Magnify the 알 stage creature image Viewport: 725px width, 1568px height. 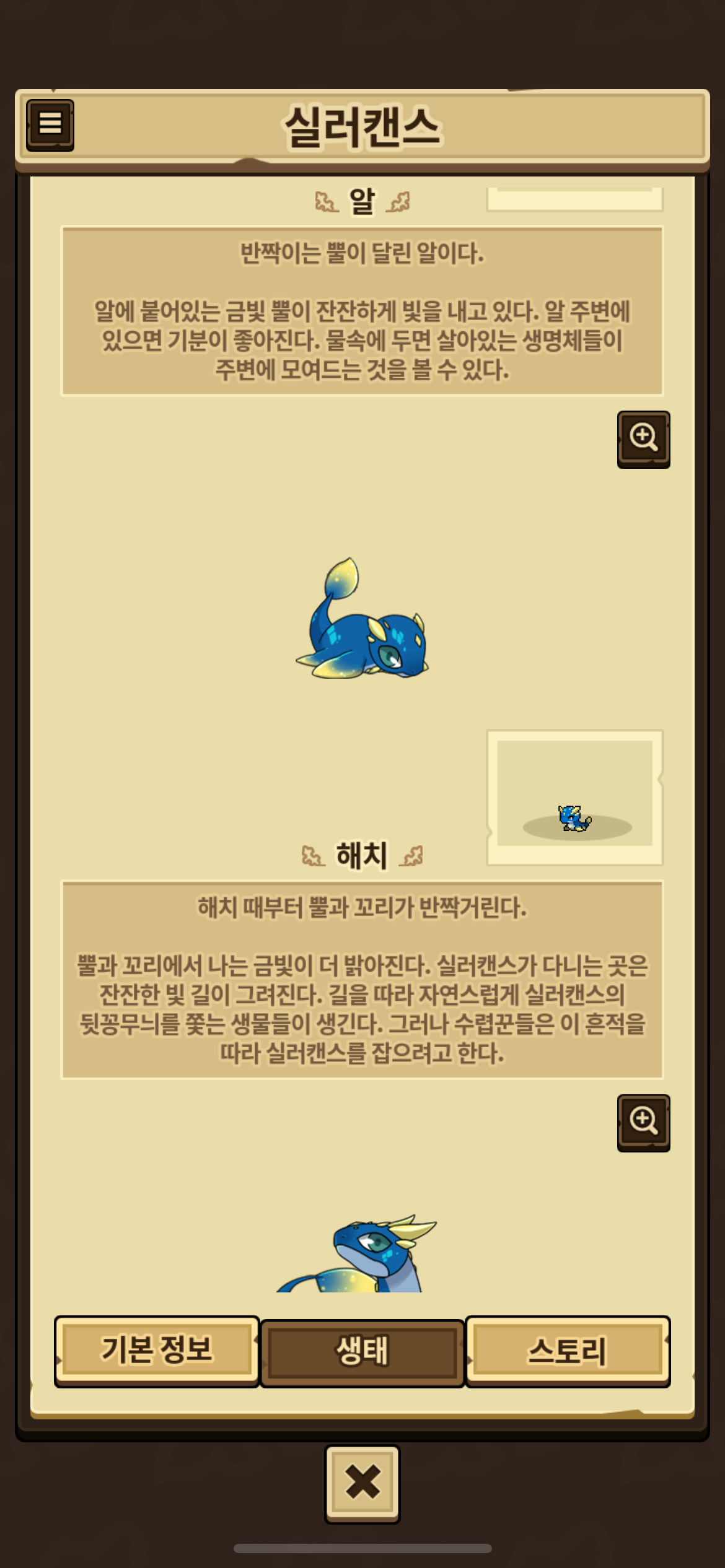(x=643, y=438)
